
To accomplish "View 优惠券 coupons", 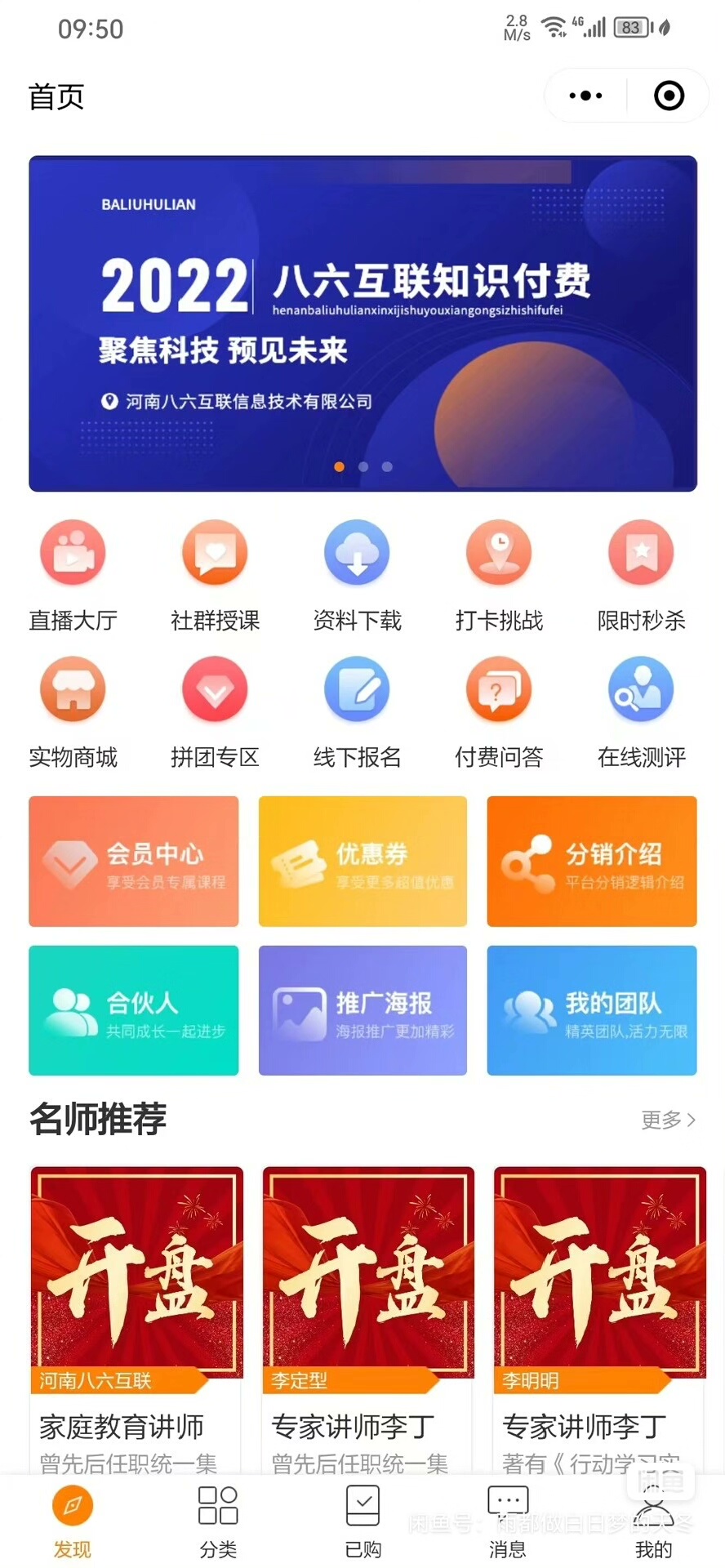I will [362, 862].
